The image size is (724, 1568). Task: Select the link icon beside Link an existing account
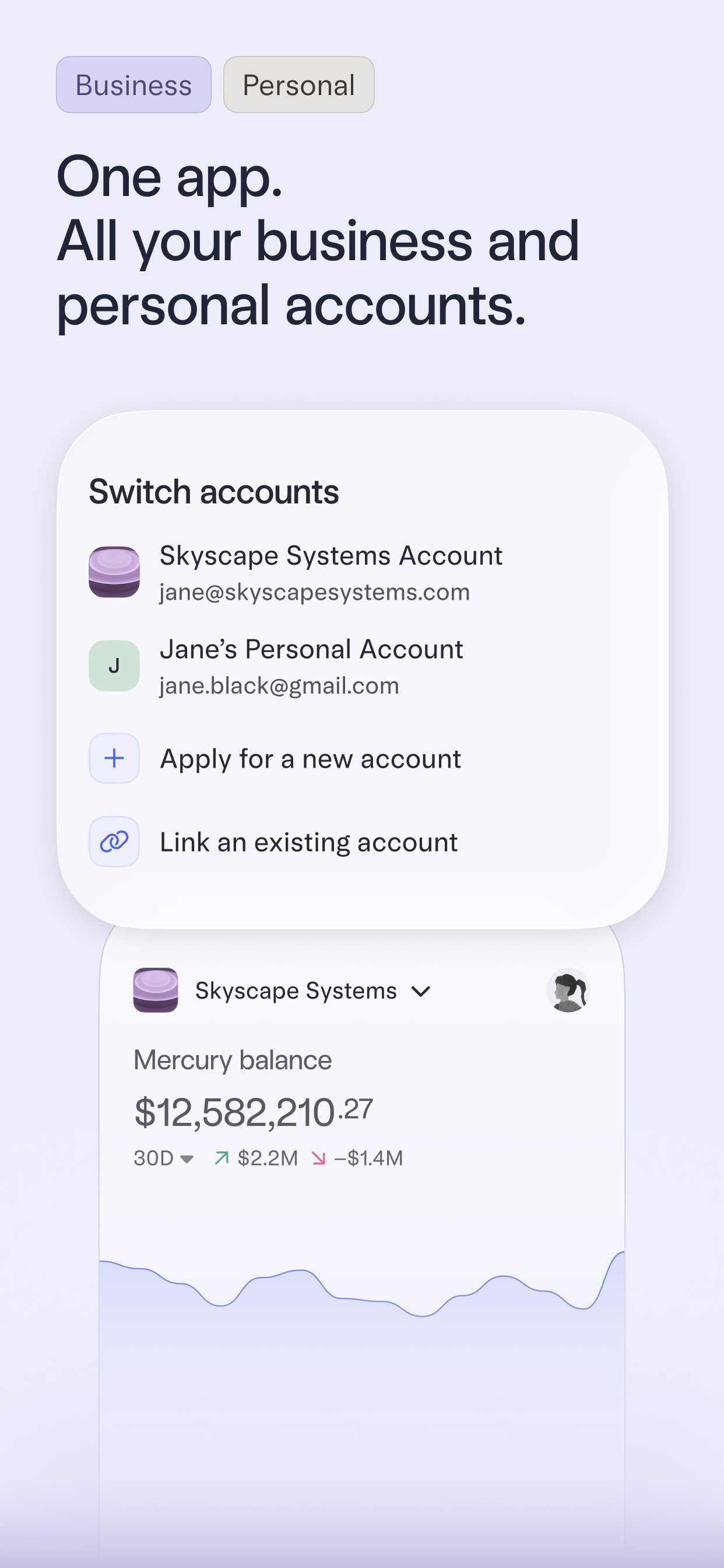click(x=114, y=841)
